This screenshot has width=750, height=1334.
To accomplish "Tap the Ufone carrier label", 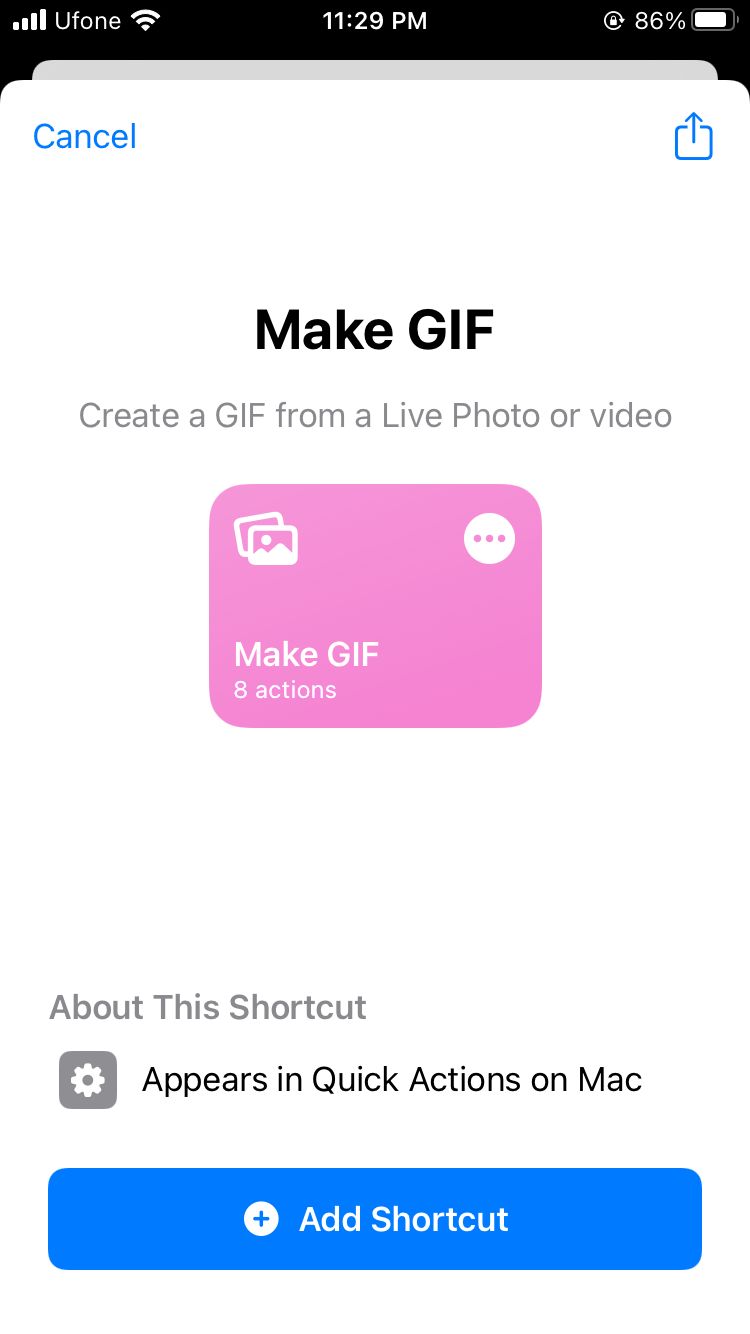I will tap(88, 19).
